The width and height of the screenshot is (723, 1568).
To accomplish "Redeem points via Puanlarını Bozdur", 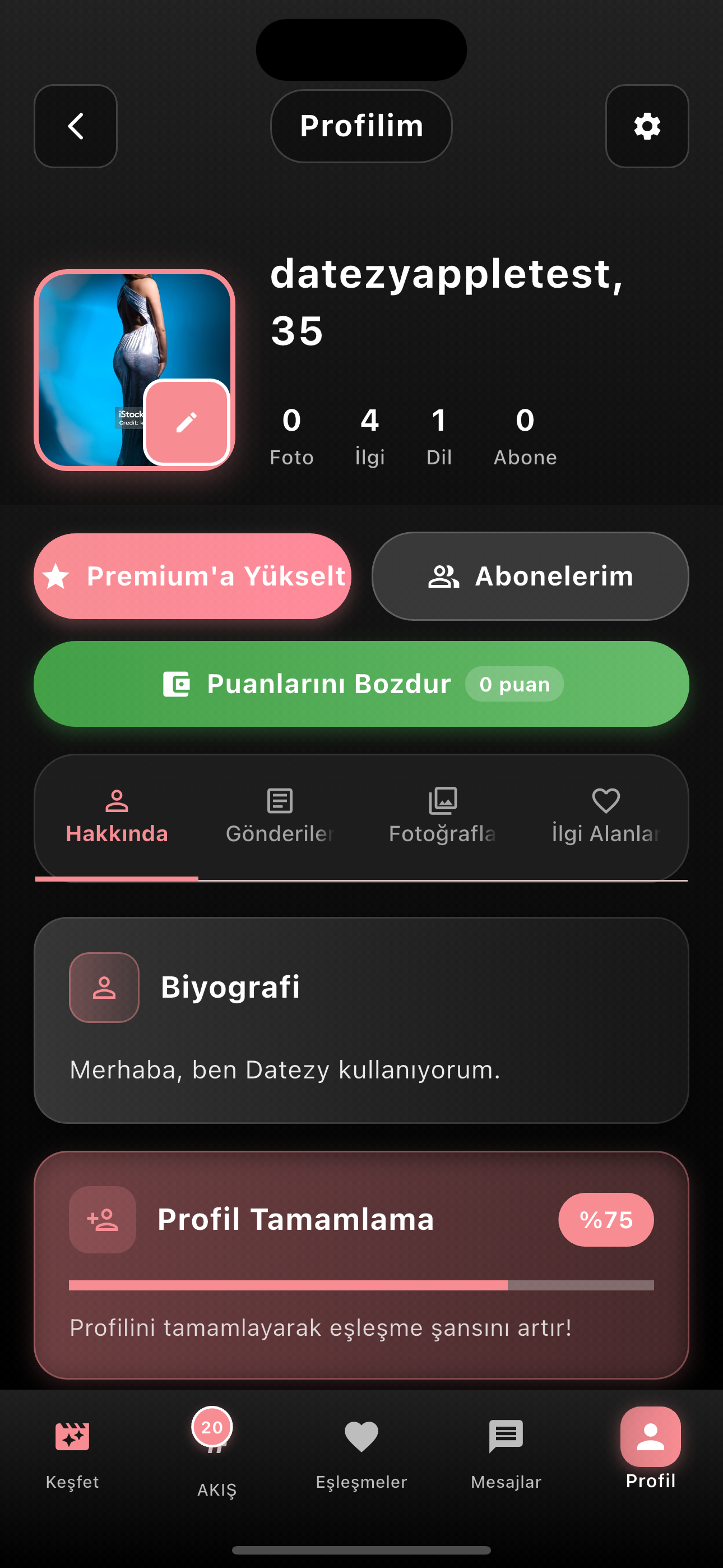I will (x=361, y=684).
